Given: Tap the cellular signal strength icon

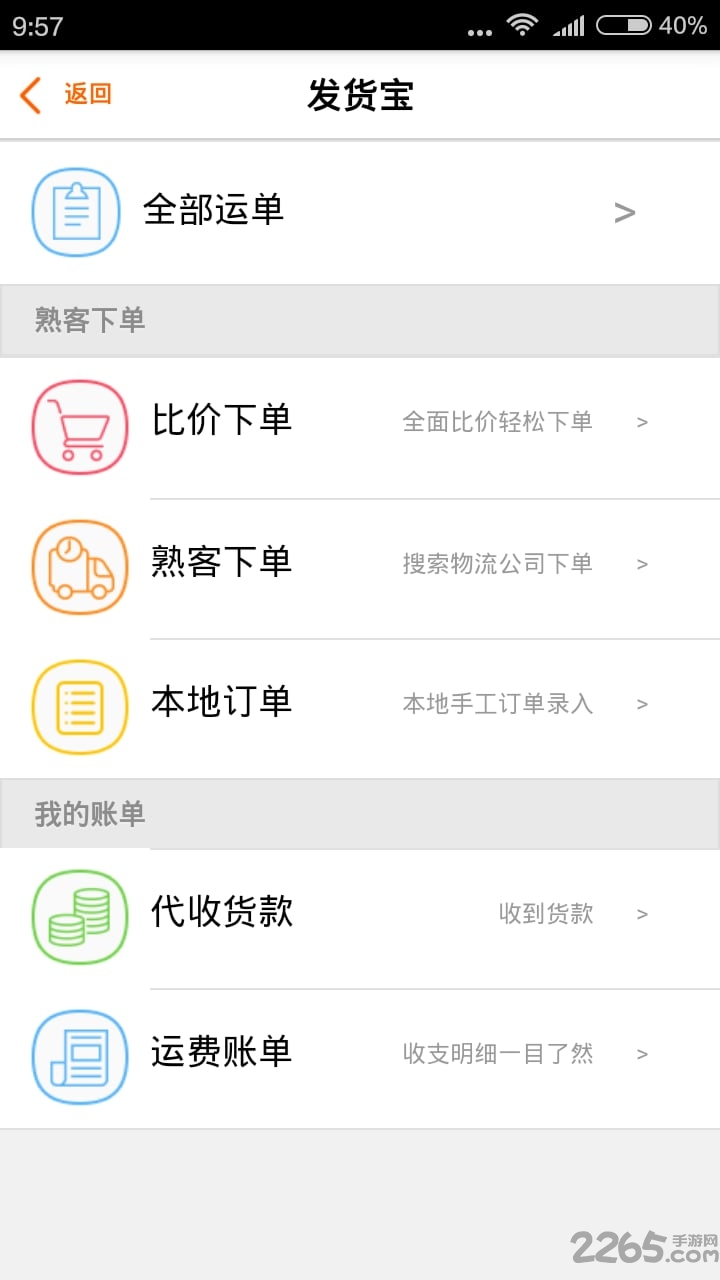Looking at the screenshot, I should [x=571, y=27].
